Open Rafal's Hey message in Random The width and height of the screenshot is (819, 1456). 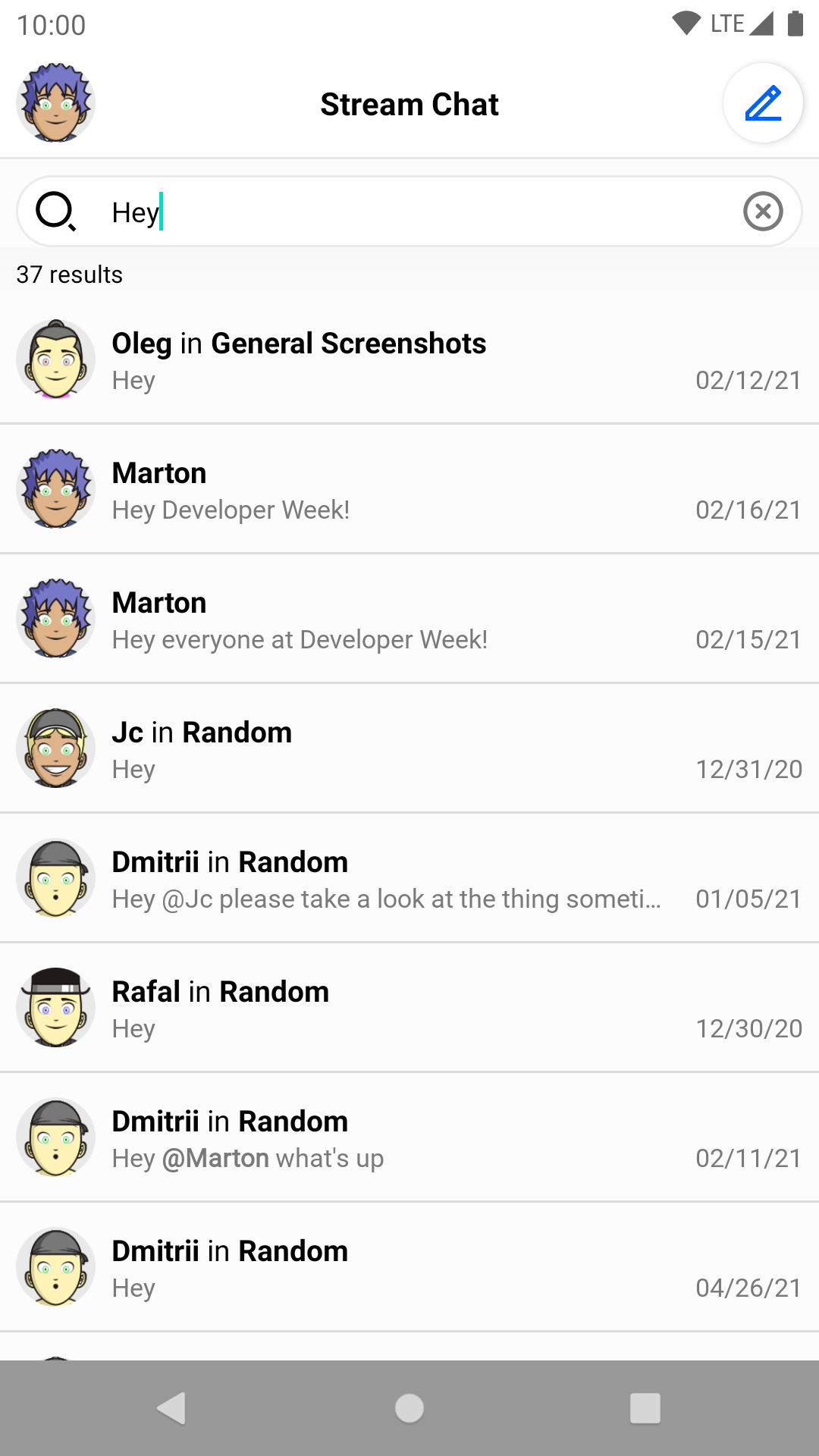click(x=409, y=1009)
